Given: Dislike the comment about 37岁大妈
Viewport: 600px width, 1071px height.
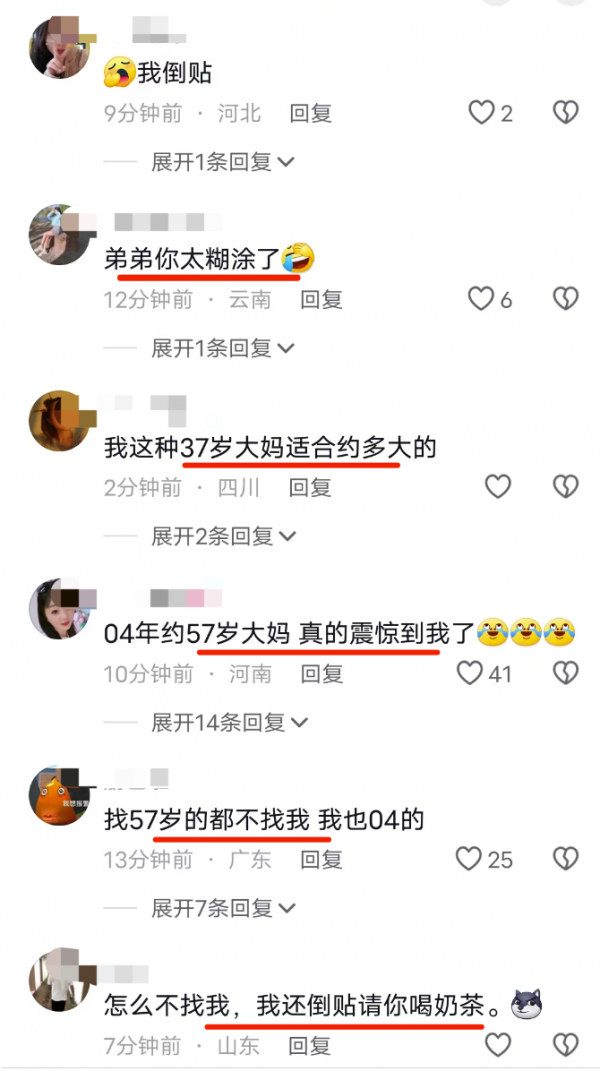Looking at the screenshot, I should tap(566, 487).
